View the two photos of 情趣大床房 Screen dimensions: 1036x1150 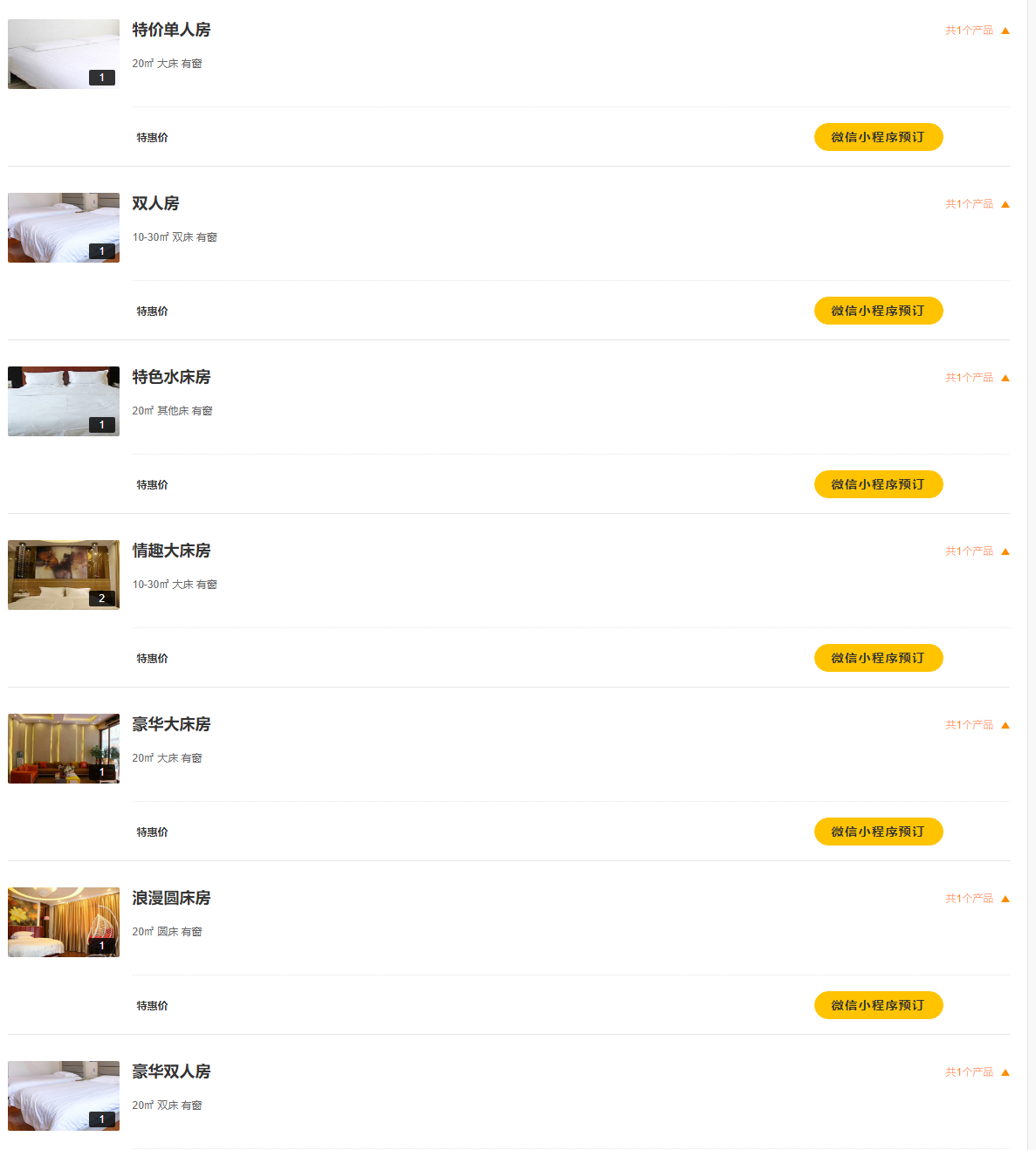click(x=64, y=575)
